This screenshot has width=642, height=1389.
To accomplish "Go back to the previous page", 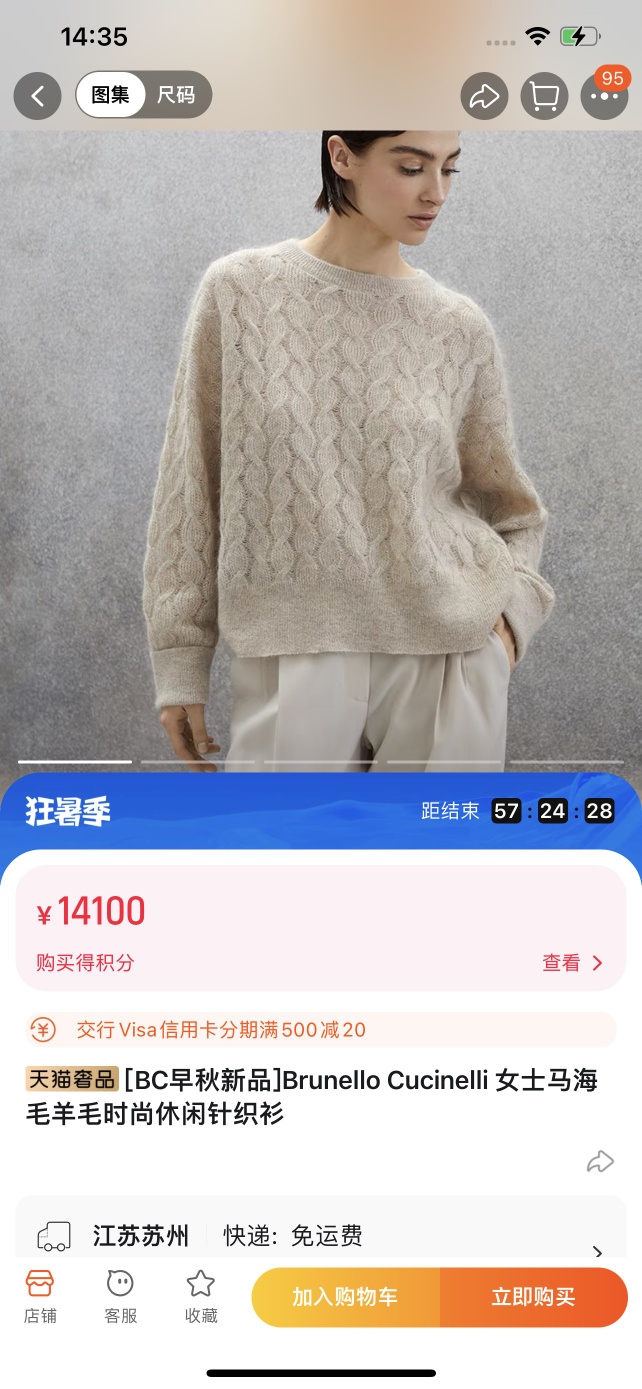I will 38,96.
